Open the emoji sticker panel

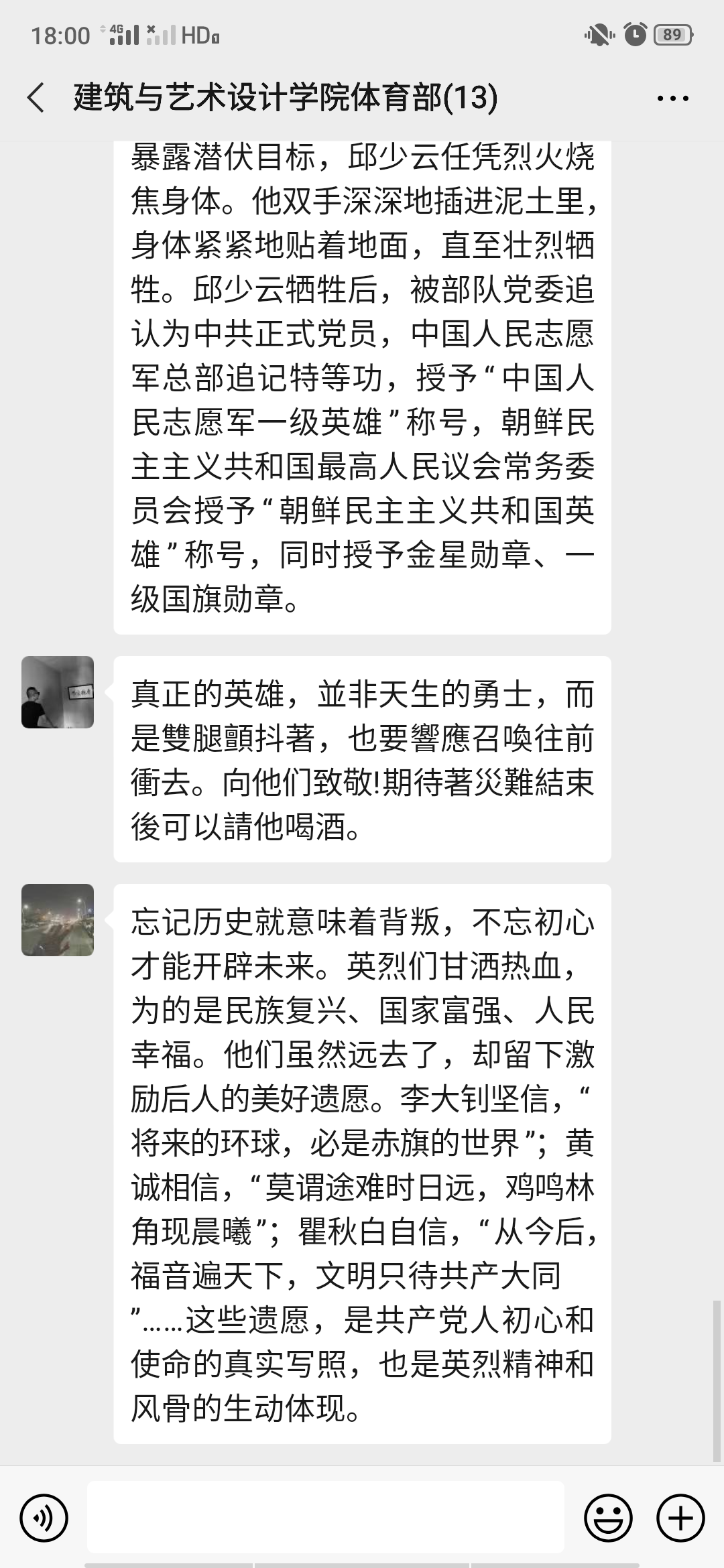[608, 1518]
